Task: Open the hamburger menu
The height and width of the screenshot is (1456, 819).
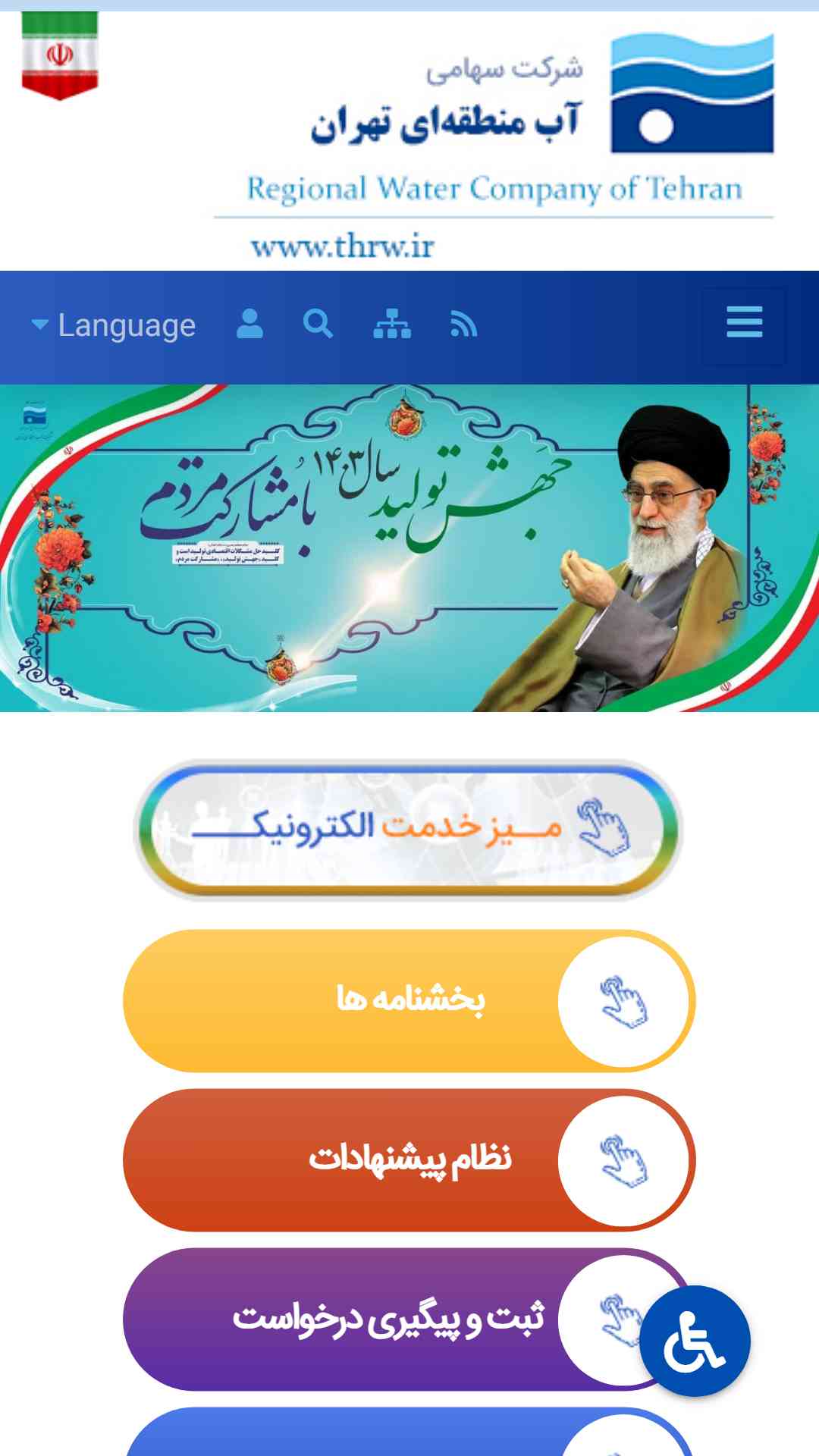Action: click(x=744, y=323)
